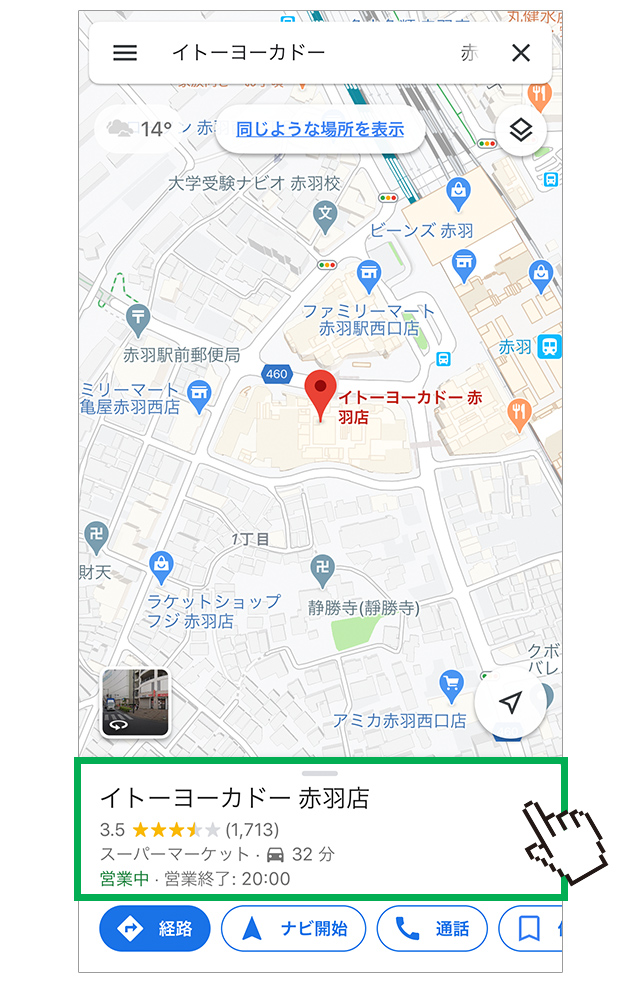Select the 静勝寺 temple marker
The image size is (640, 983).
321,568
